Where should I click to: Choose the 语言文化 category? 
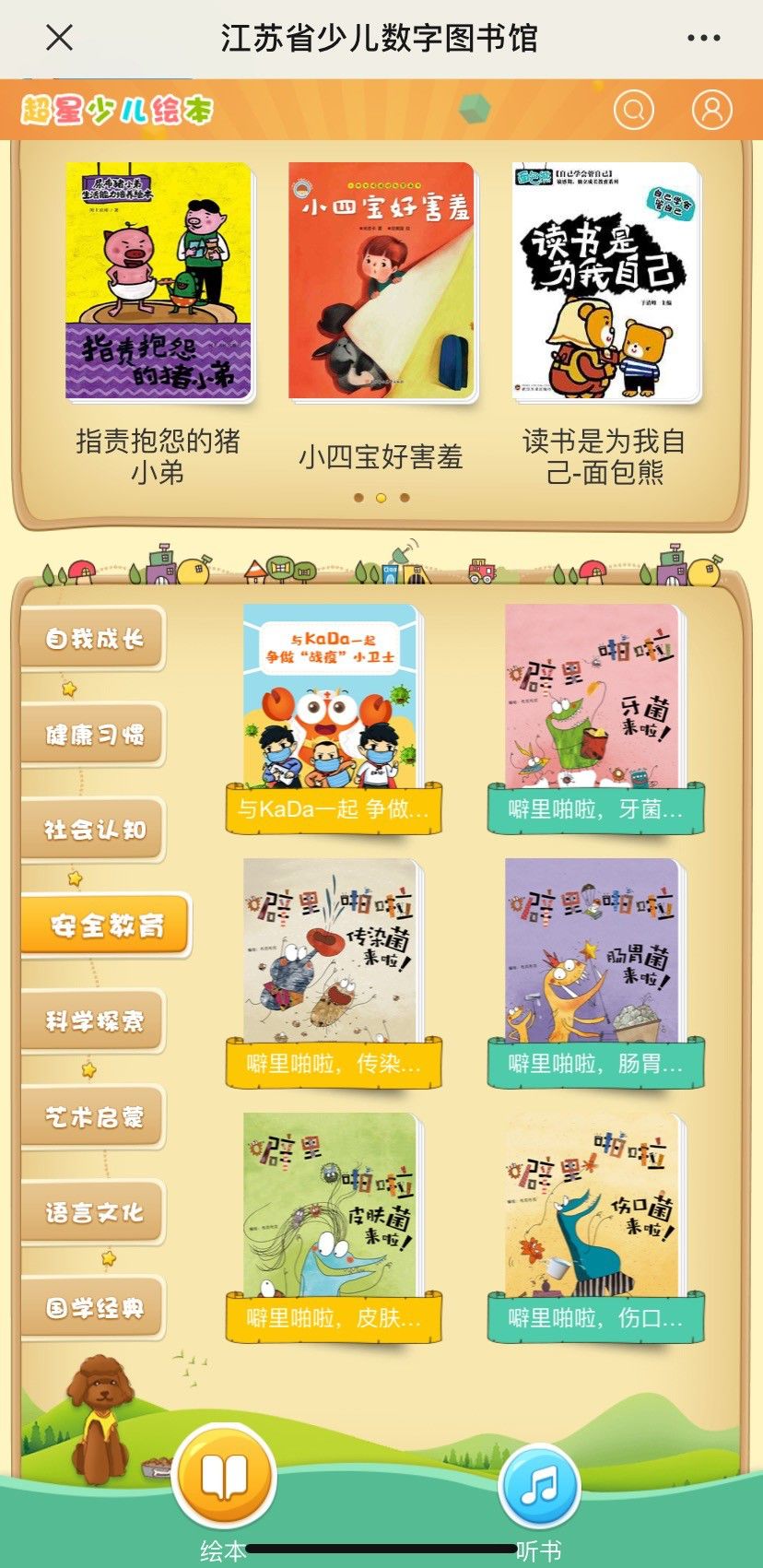[x=93, y=1212]
